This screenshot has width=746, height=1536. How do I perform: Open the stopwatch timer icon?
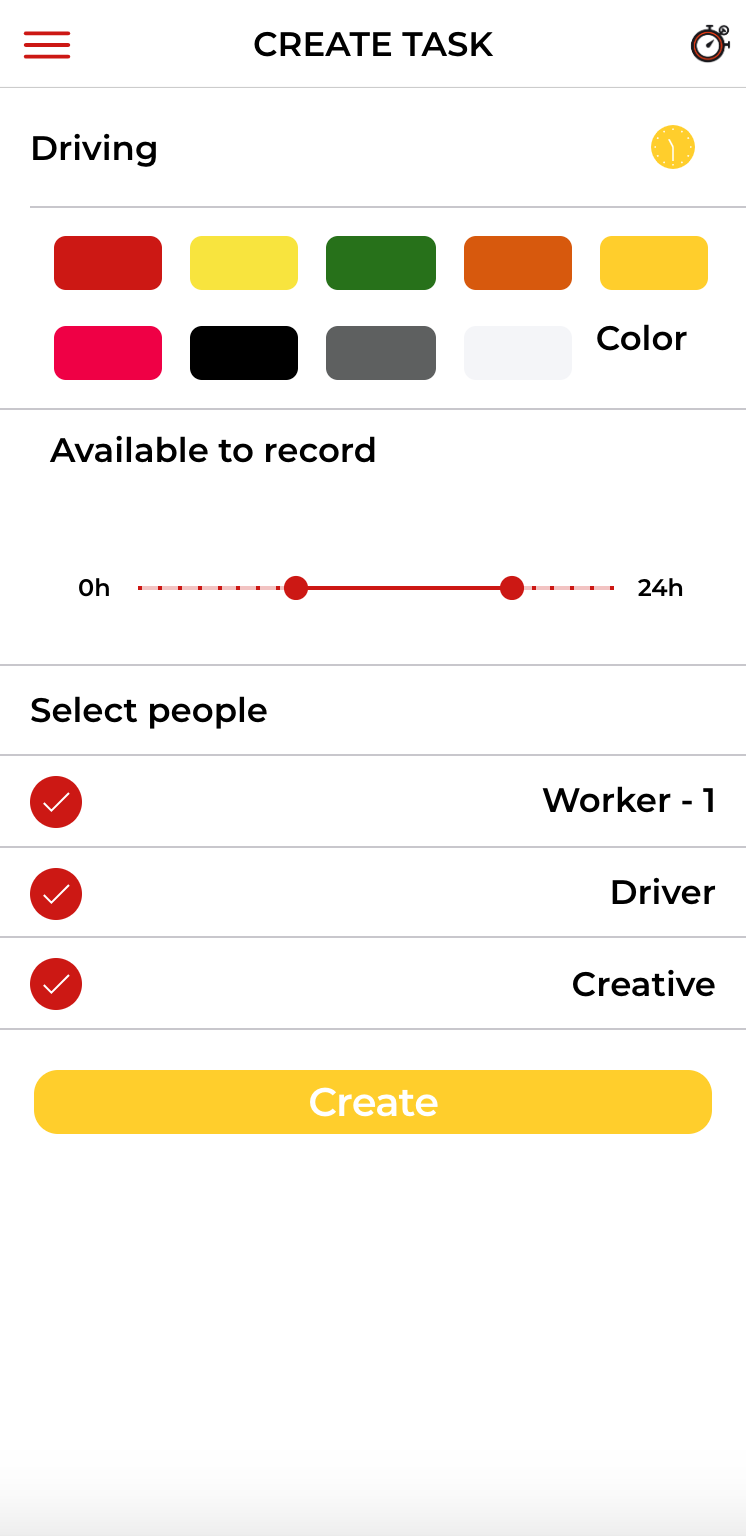click(x=709, y=44)
